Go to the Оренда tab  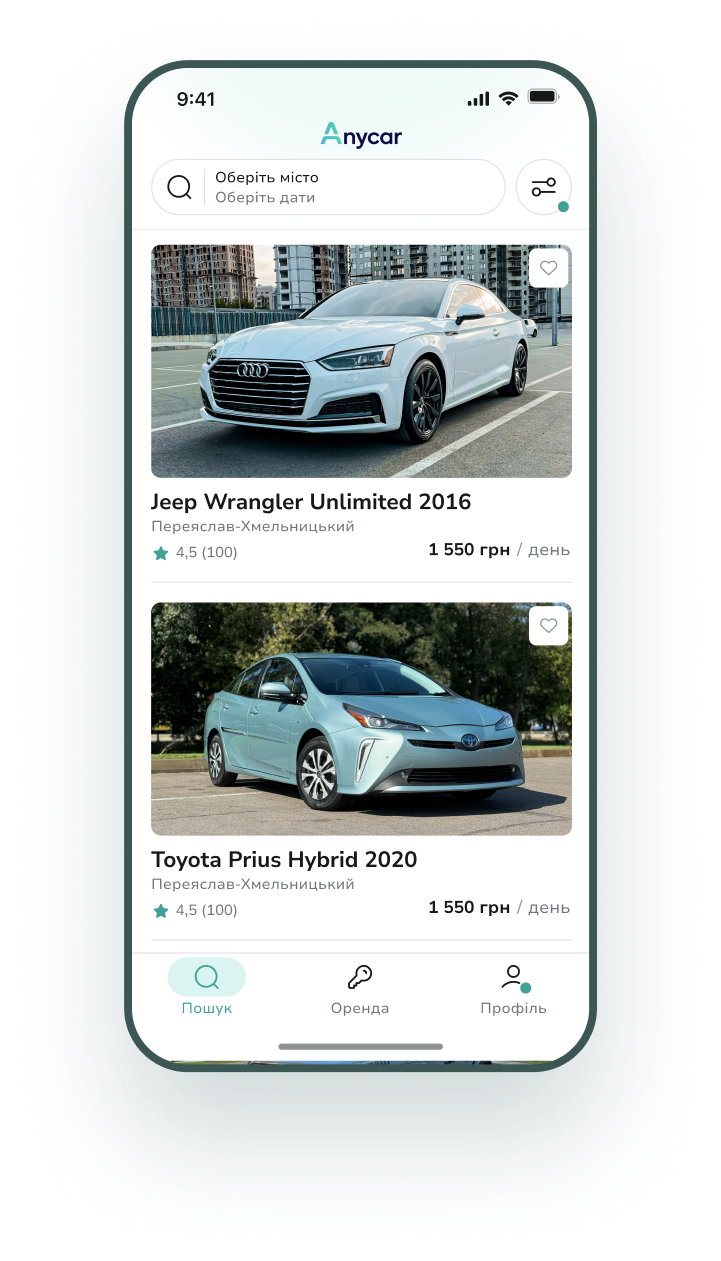click(360, 988)
